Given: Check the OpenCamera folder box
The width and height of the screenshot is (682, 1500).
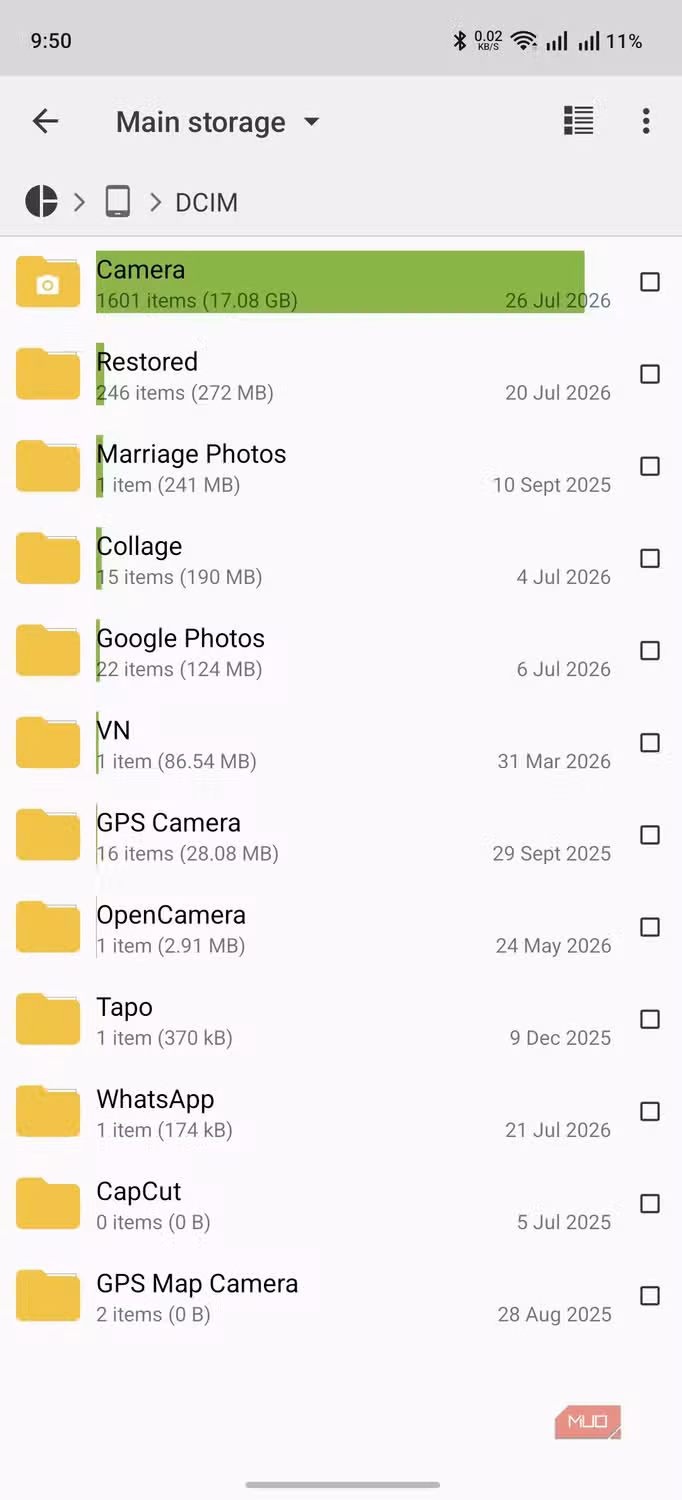Looking at the screenshot, I should 650,927.
